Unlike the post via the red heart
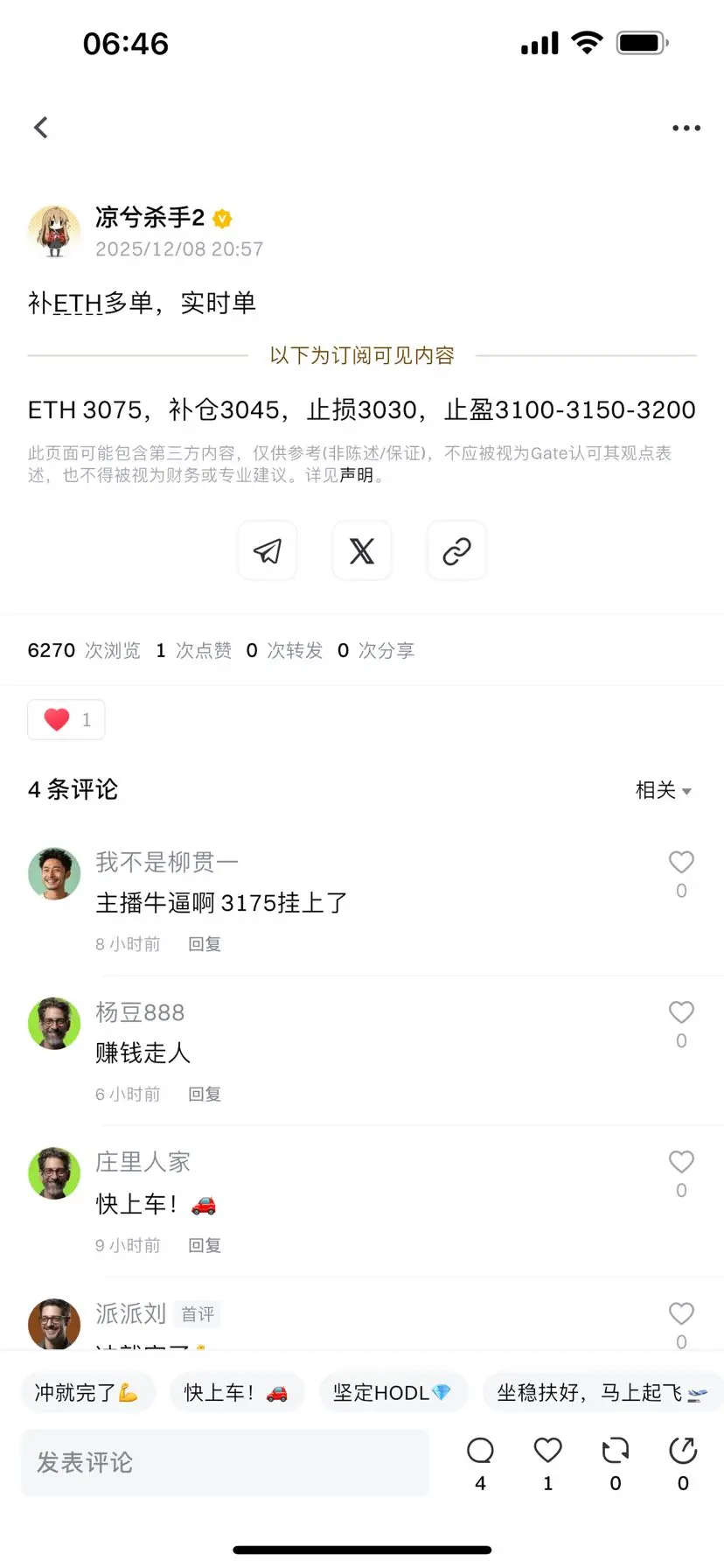This screenshot has height=1568, width=724. (x=66, y=719)
